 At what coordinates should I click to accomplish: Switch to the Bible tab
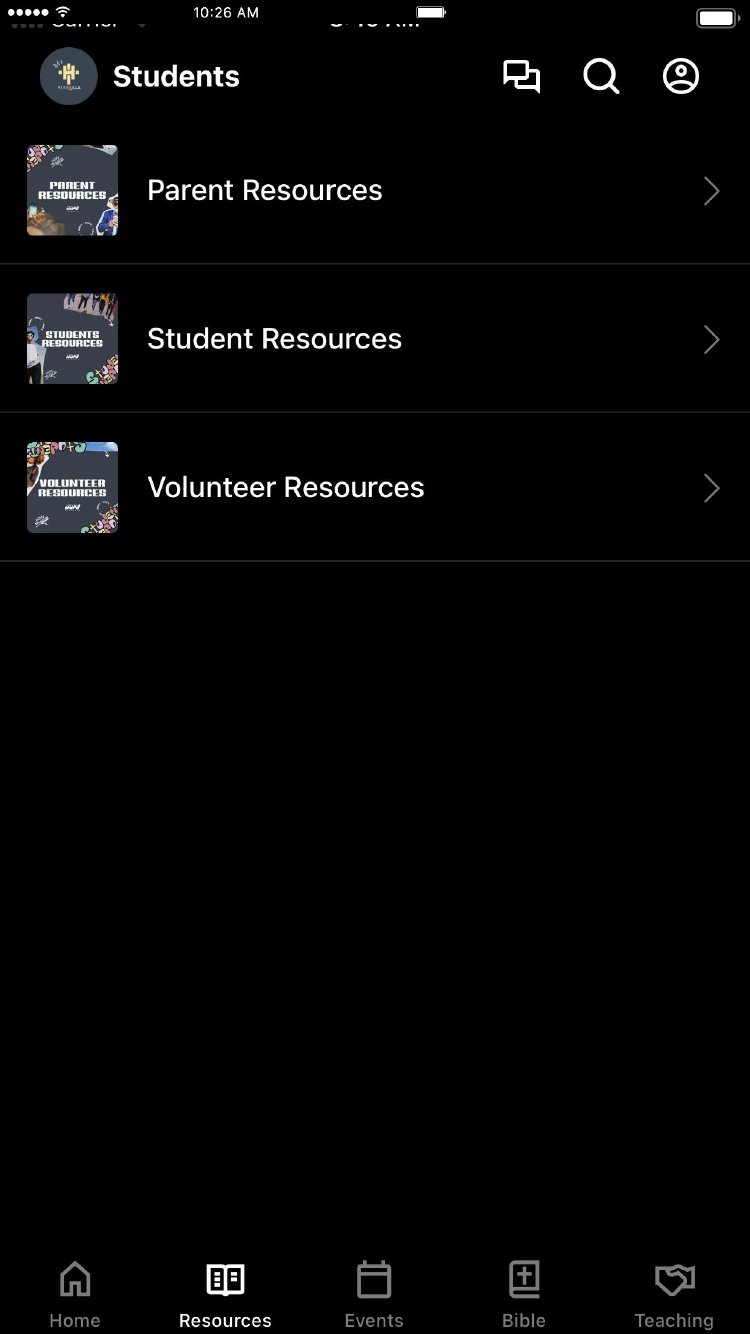pos(524,1294)
